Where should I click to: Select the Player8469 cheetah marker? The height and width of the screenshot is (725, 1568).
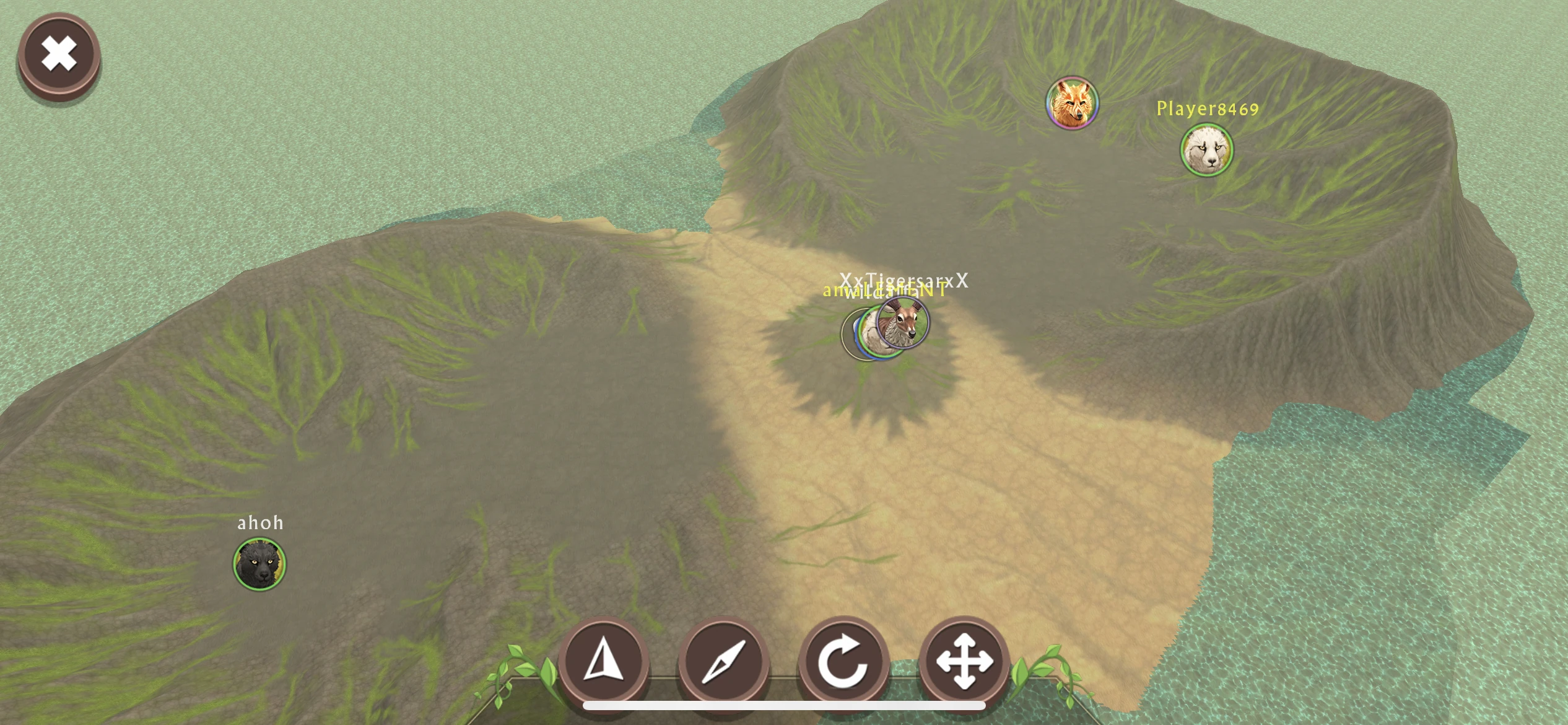pyautogui.click(x=1207, y=149)
